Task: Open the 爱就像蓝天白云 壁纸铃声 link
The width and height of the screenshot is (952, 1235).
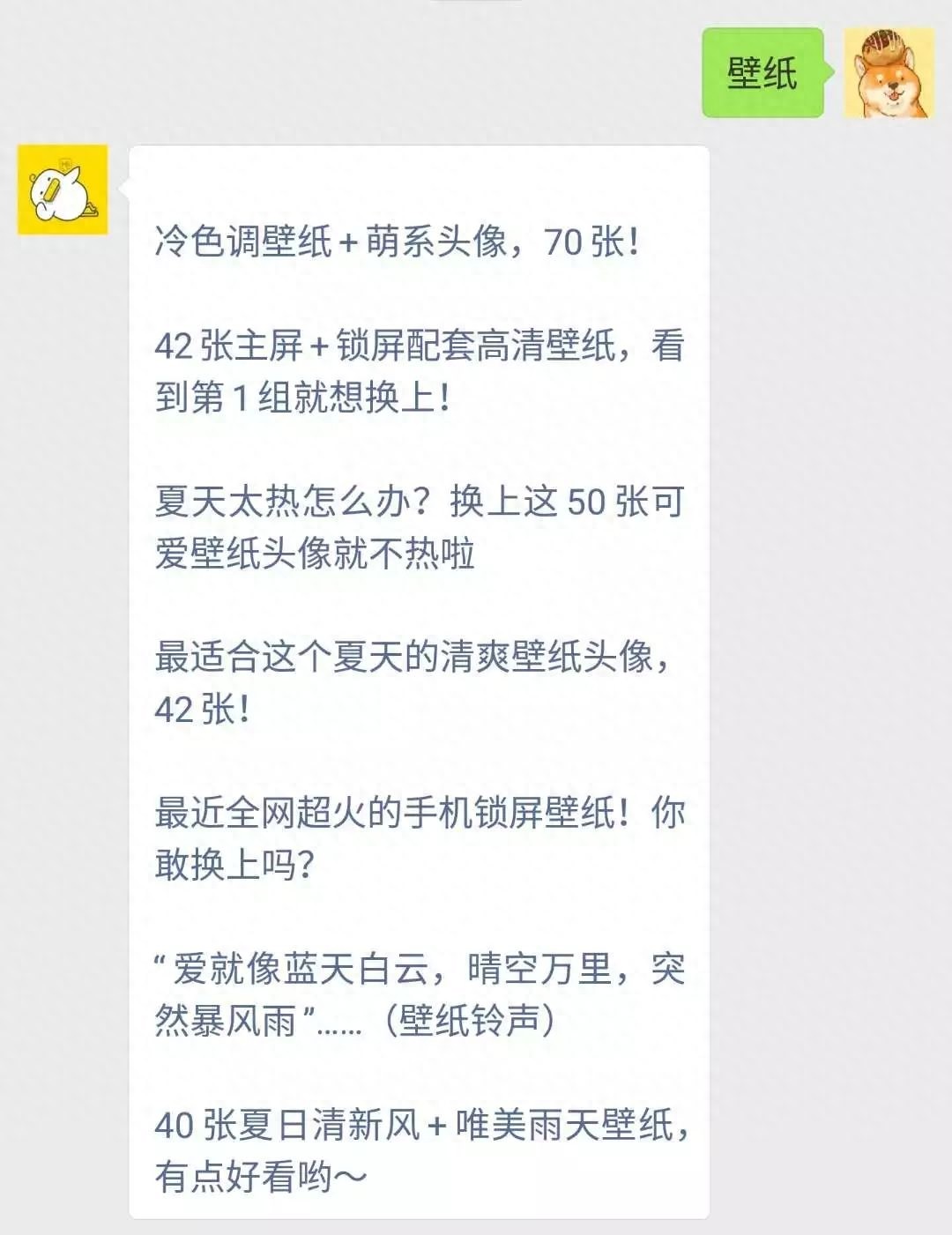Action: click(x=419, y=994)
